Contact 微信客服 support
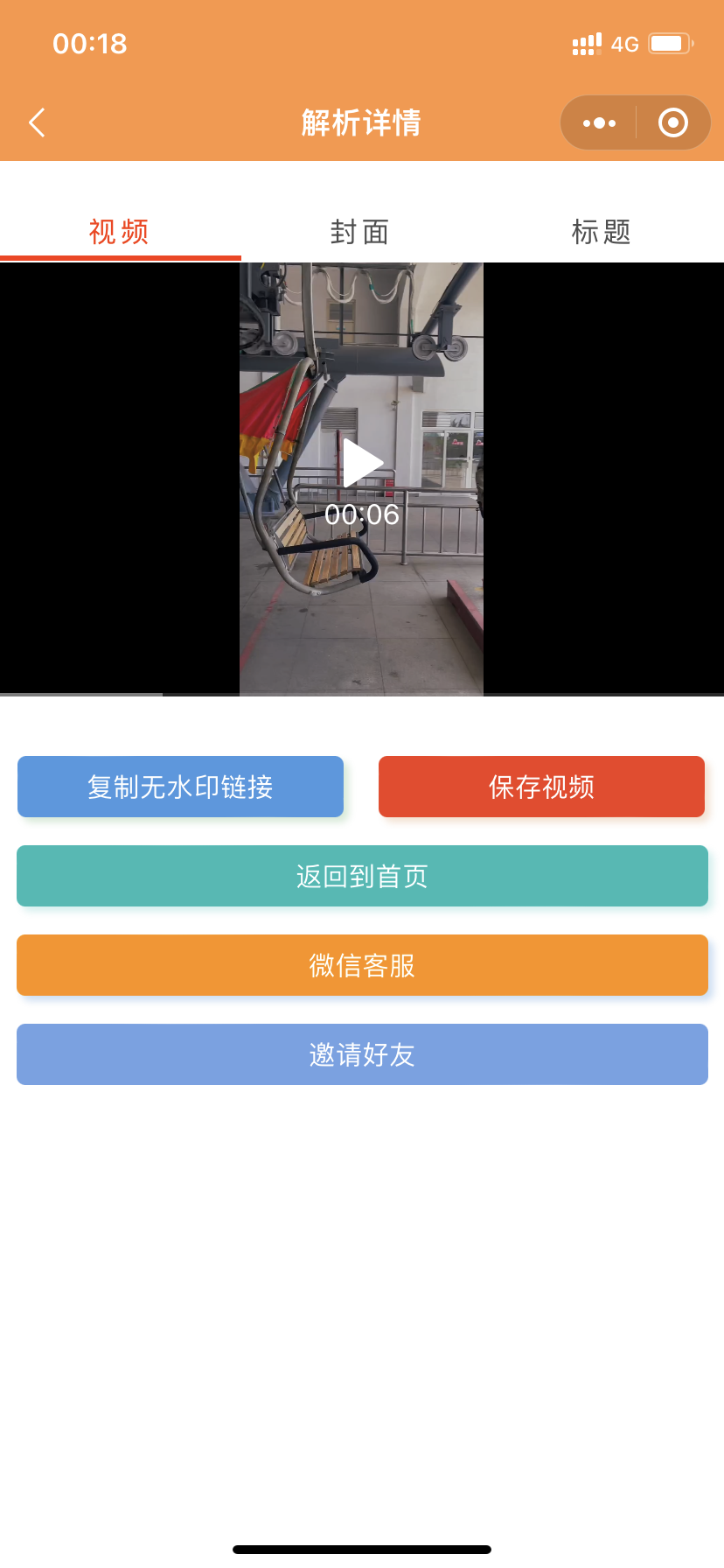 pyautogui.click(x=362, y=965)
